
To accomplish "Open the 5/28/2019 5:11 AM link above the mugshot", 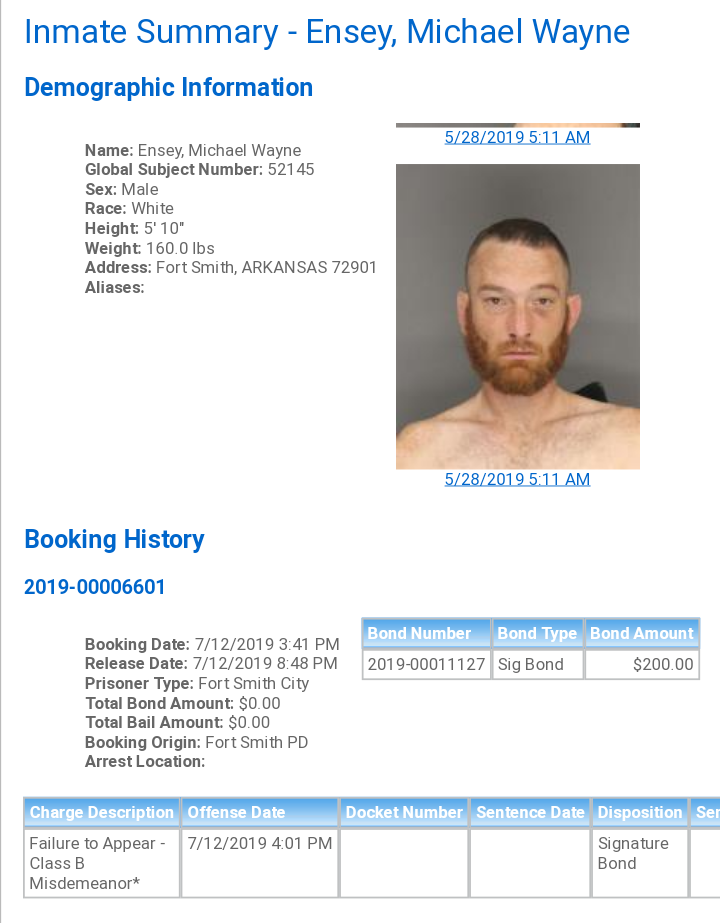I will click(x=517, y=137).
